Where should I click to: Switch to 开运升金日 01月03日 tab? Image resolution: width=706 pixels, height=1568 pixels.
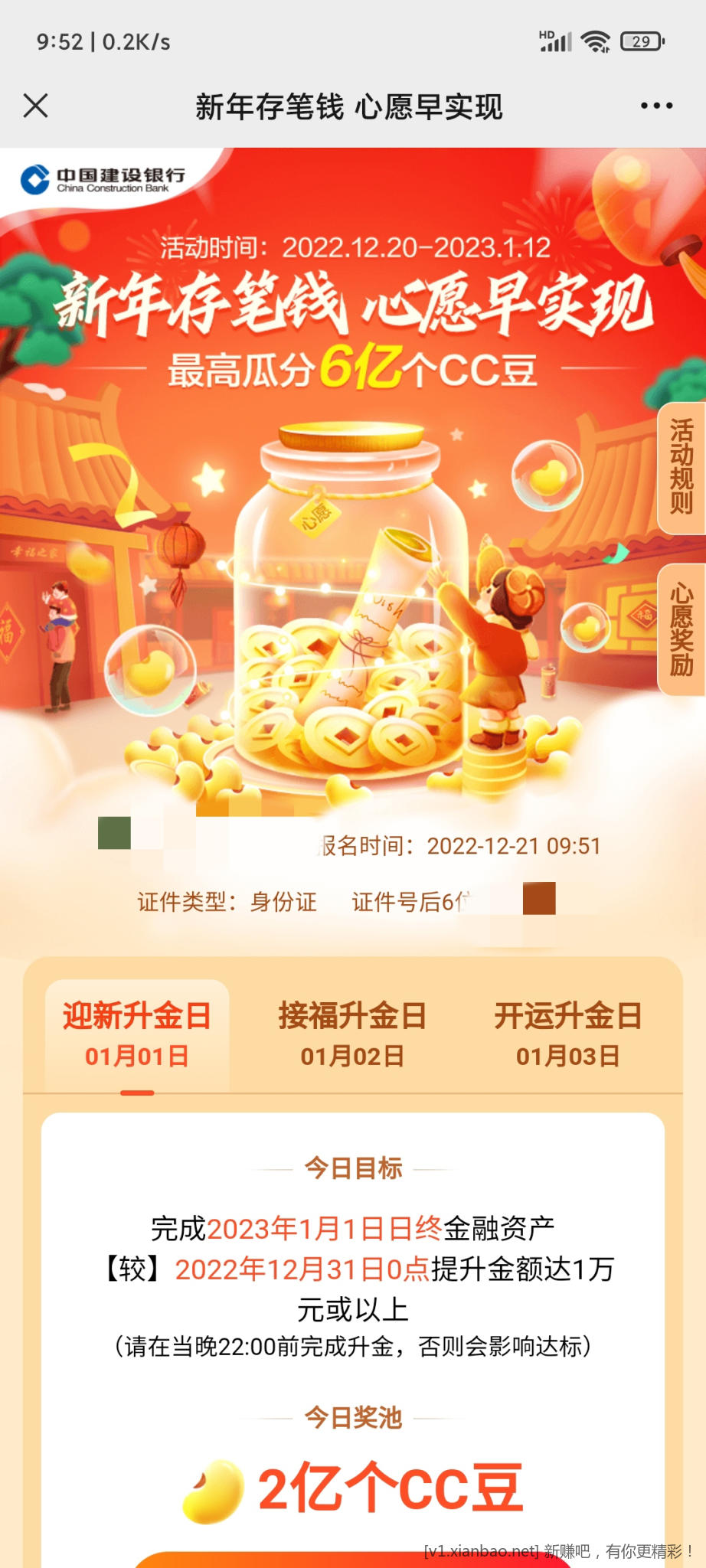click(x=567, y=1034)
